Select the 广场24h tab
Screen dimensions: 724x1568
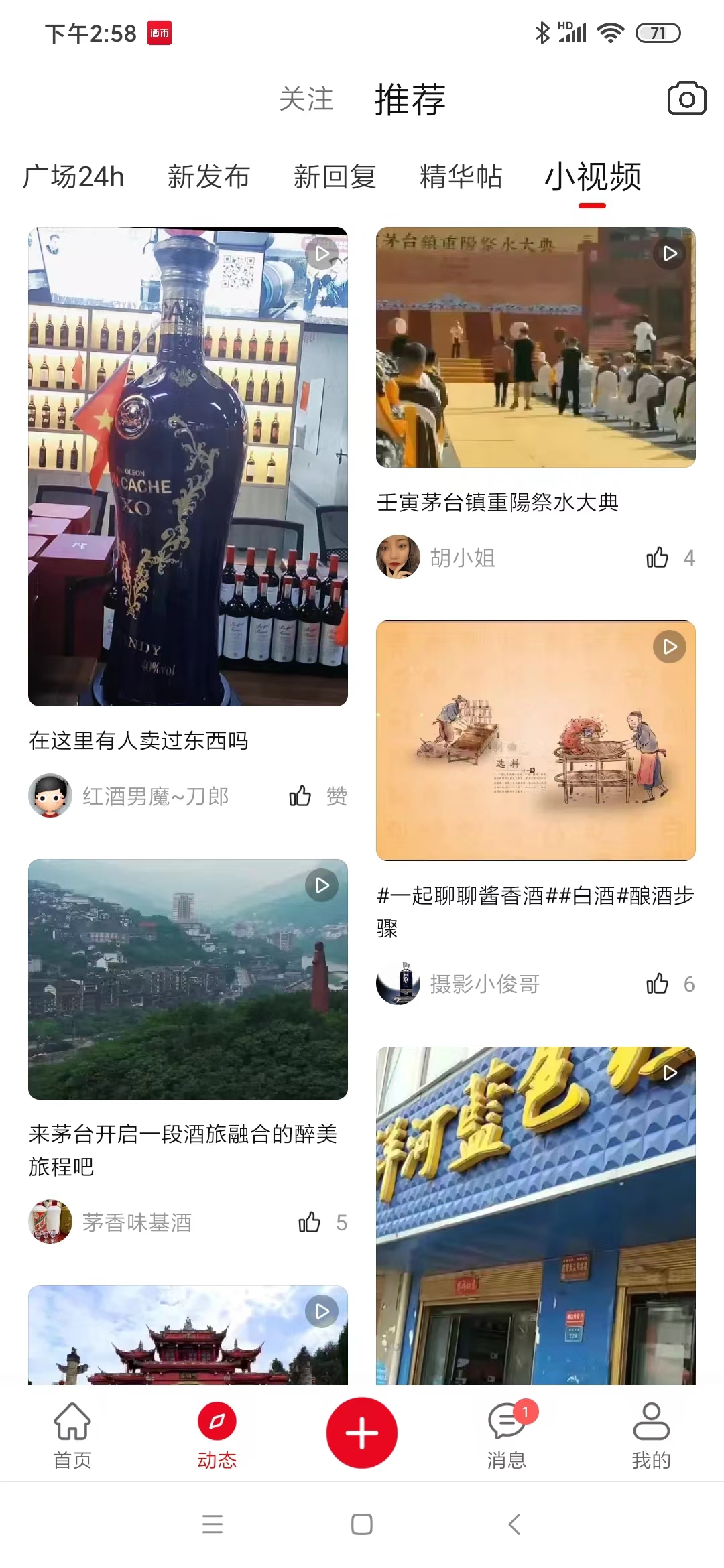pyautogui.click(x=74, y=177)
